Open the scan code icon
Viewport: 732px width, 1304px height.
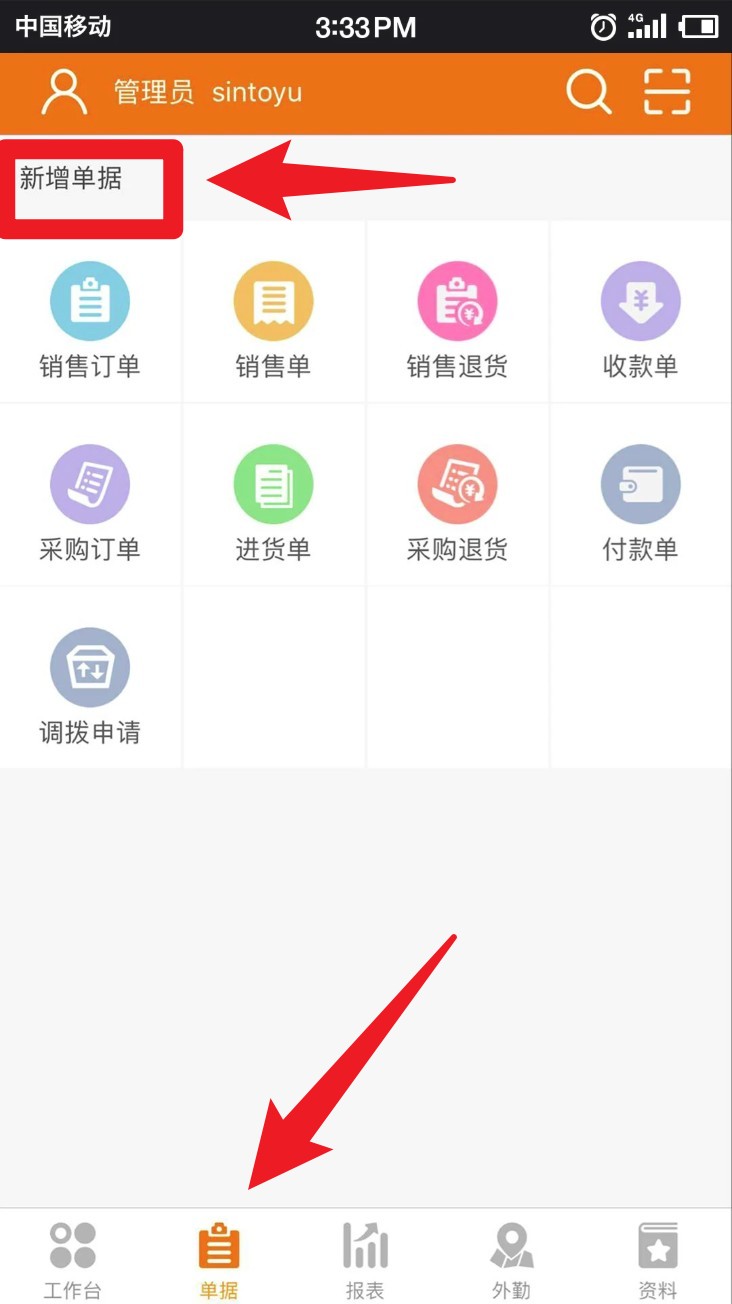667,92
